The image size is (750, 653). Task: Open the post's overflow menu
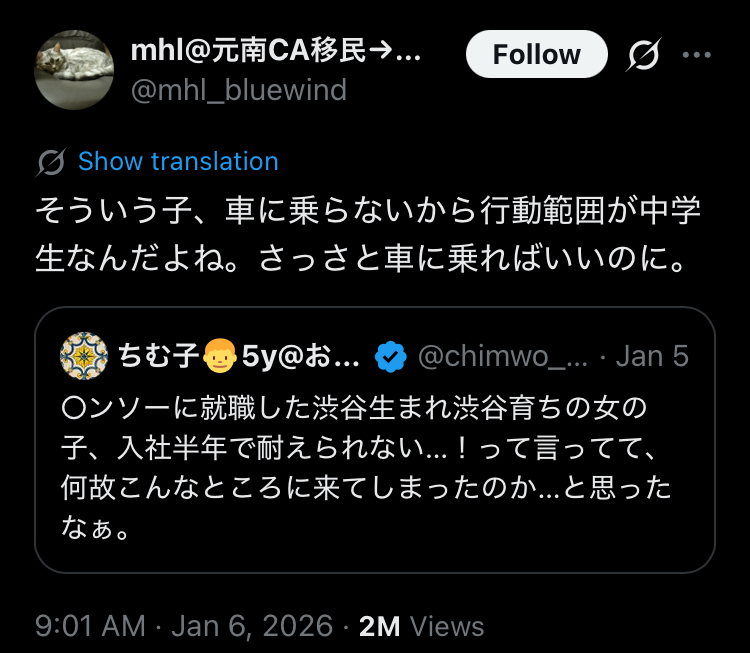(x=696, y=55)
